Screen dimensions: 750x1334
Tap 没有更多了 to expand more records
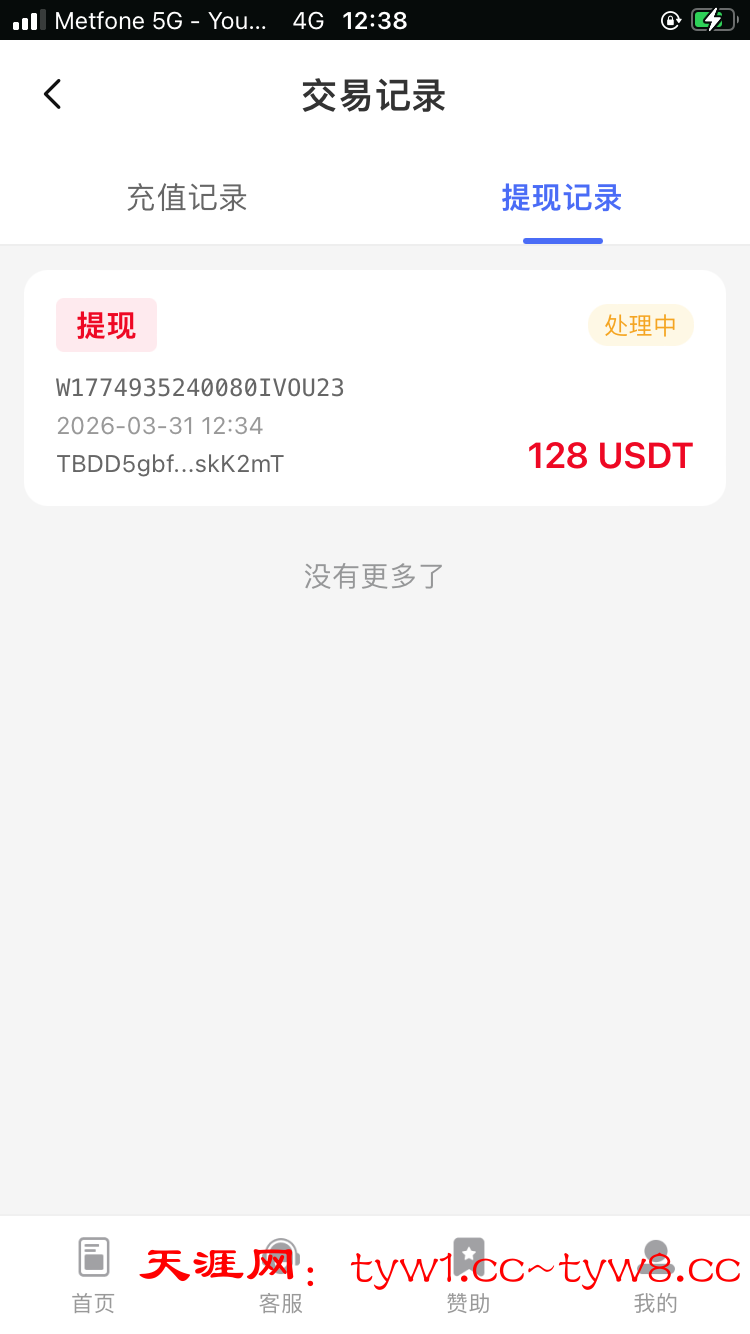point(373,575)
